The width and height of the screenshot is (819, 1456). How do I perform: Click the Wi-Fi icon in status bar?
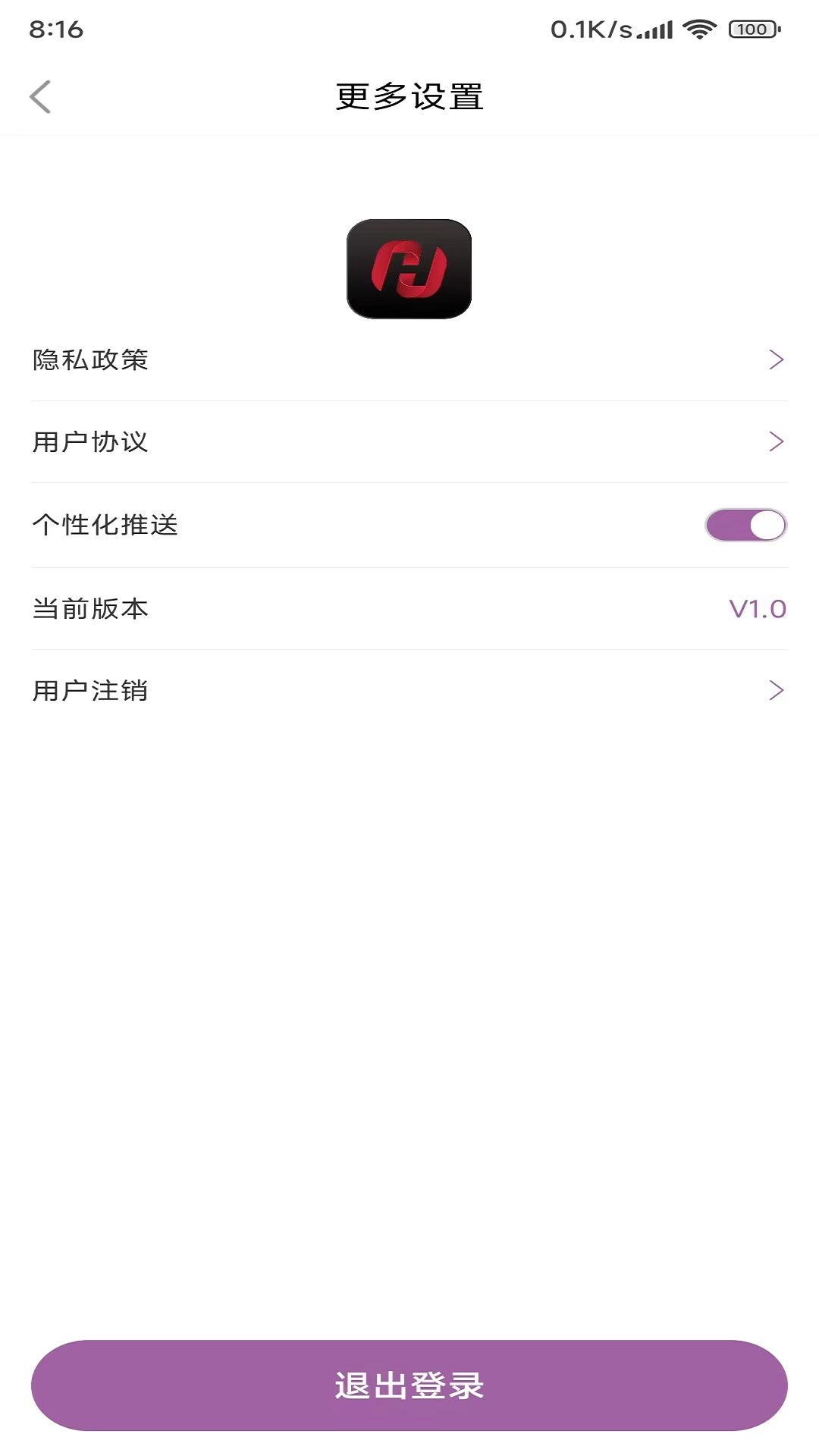coord(698,29)
